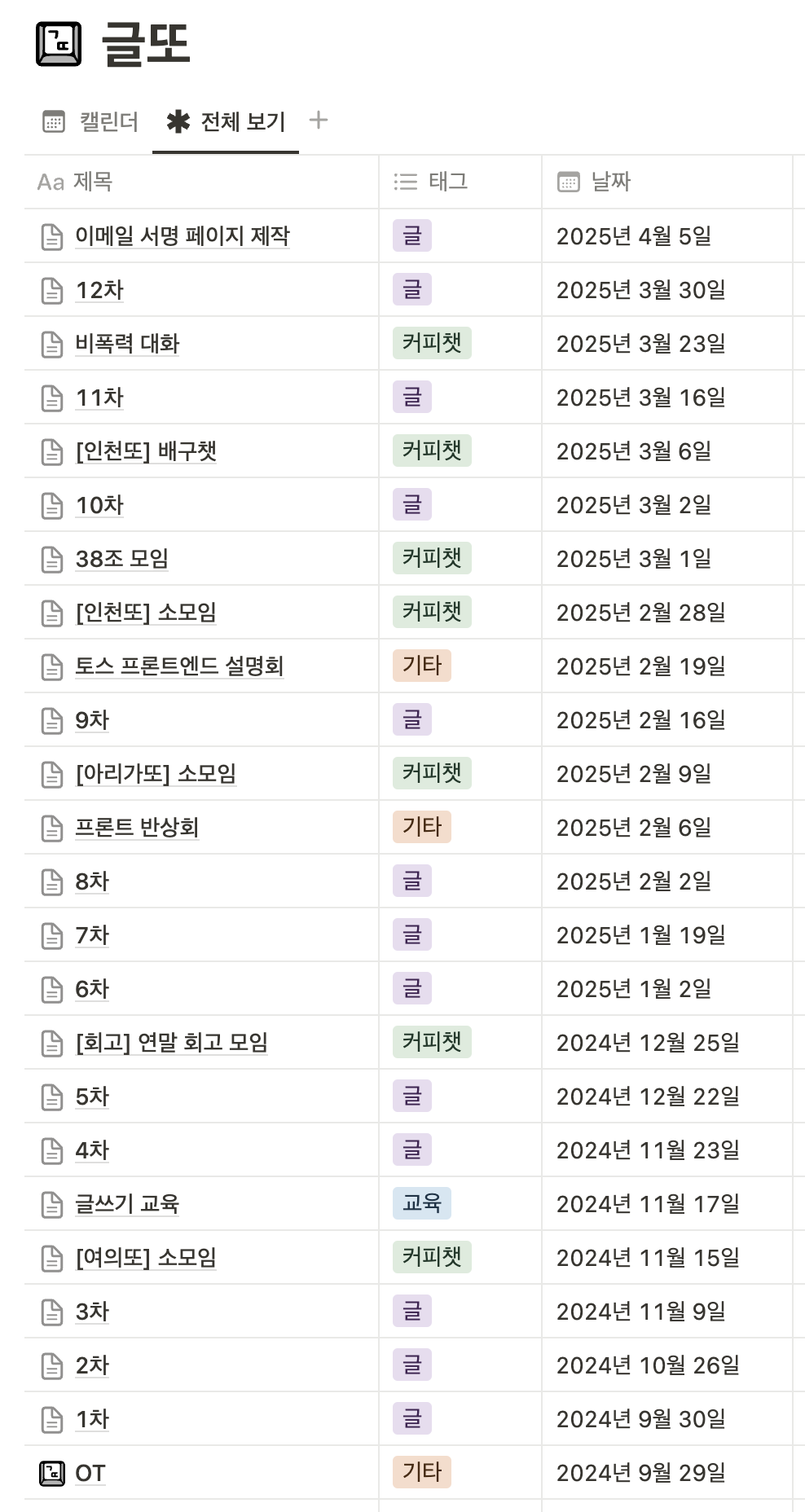The height and width of the screenshot is (1512, 805).
Task: Select the 전체 보기 view tab
Action: [x=227, y=121]
